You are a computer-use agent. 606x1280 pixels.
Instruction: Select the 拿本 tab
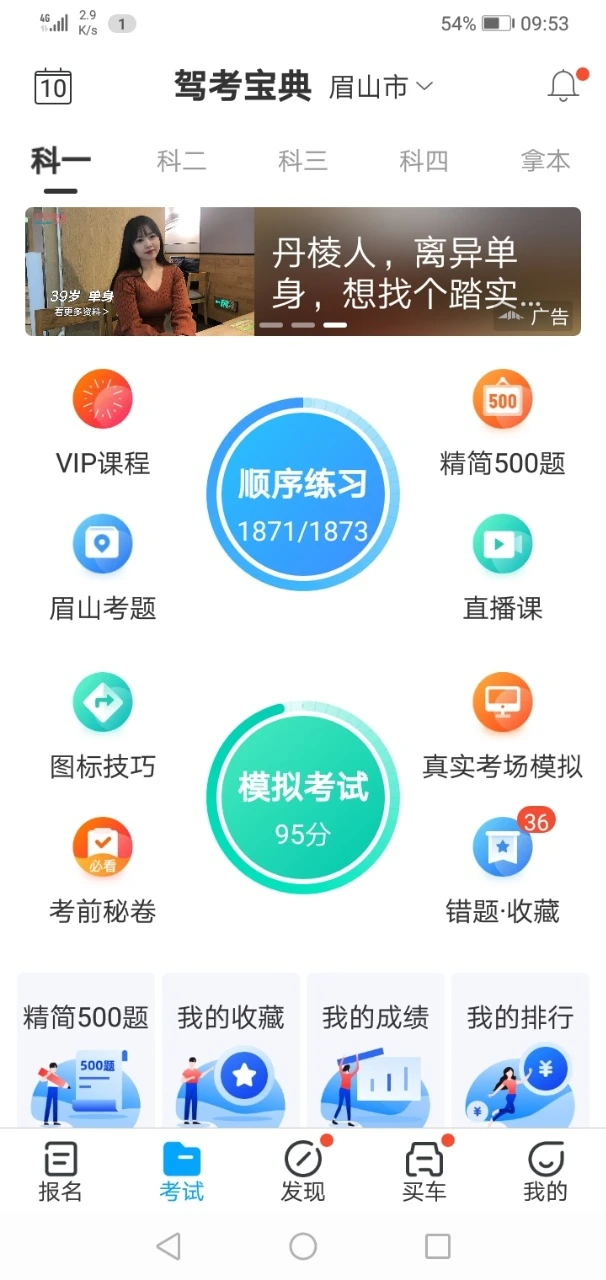click(x=545, y=161)
